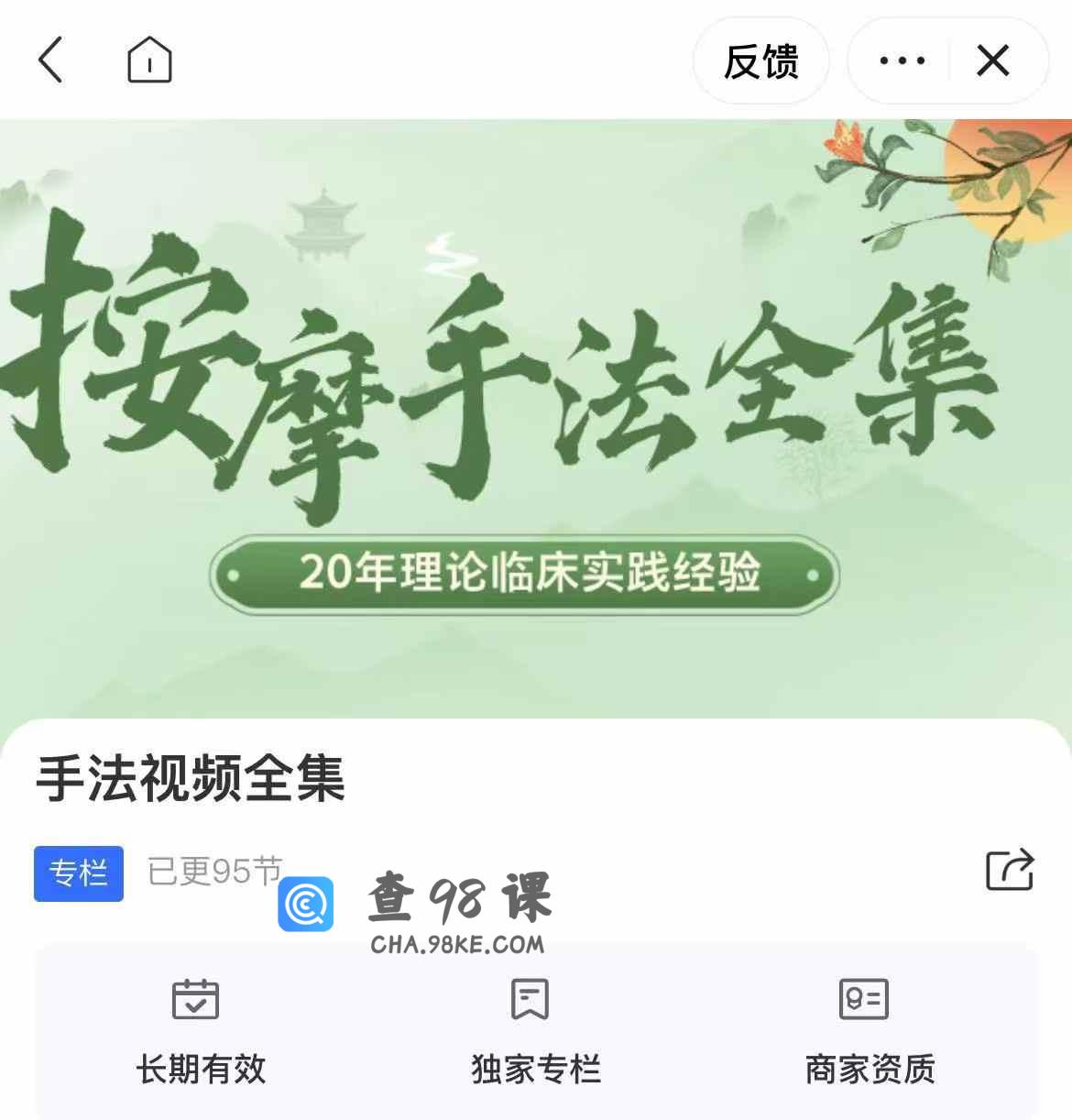Open the three-dot more menu

tap(902, 61)
